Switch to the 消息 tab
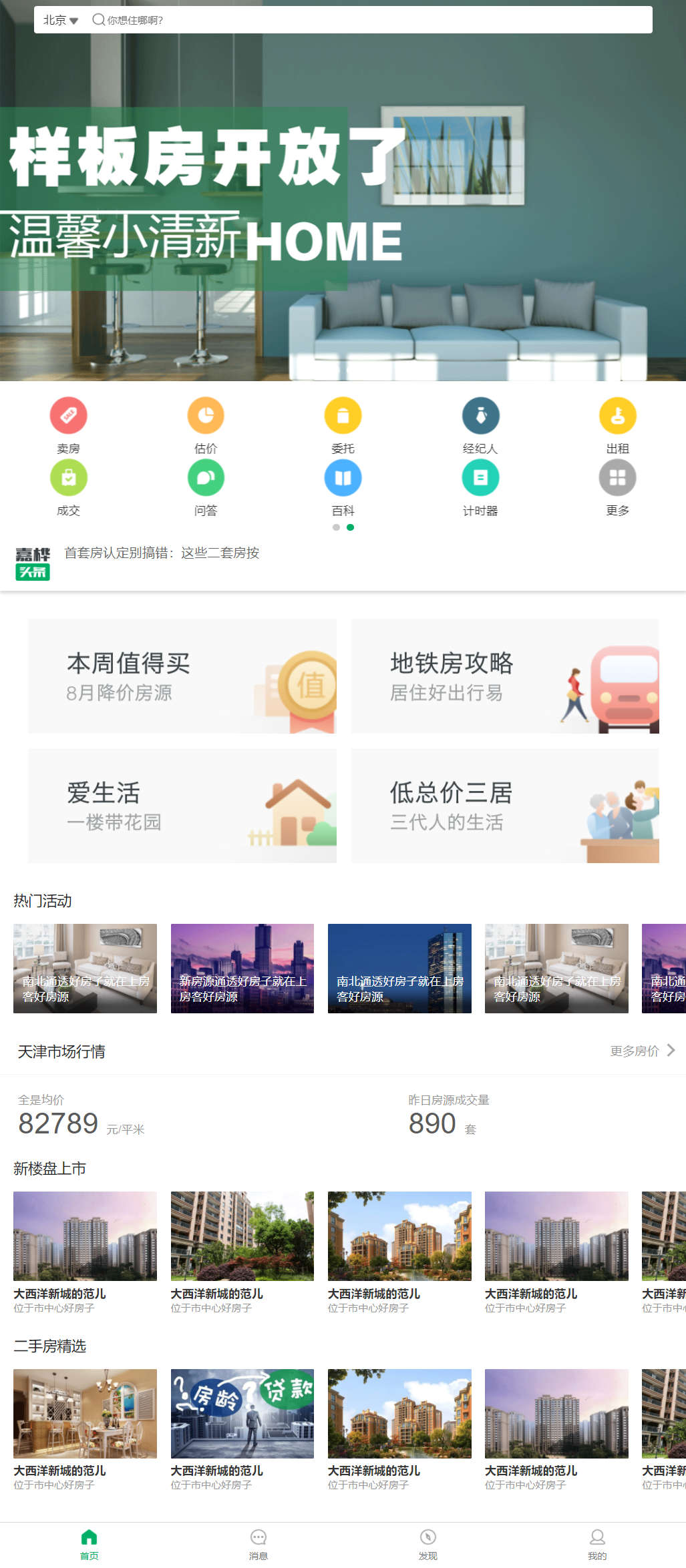This screenshot has width=686, height=1568. [x=259, y=1544]
